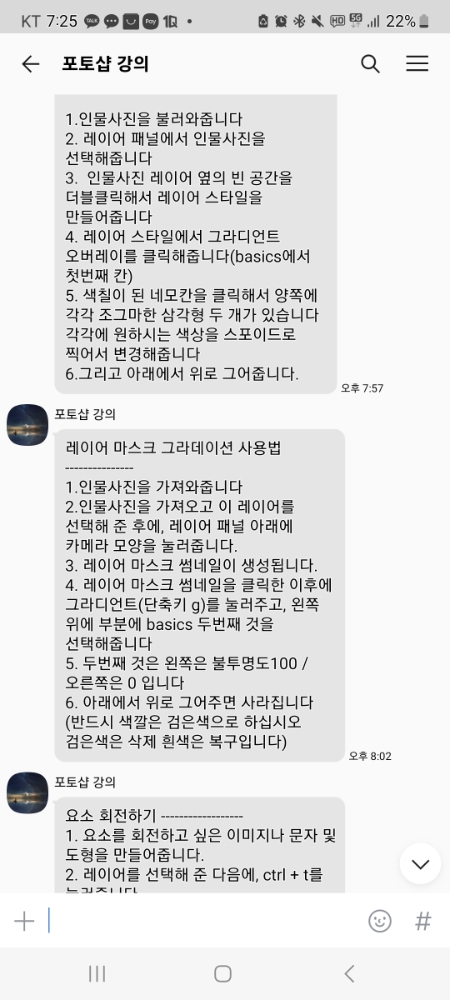
Task: Search within the 포토샵 강의 chat
Action: (370, 64)
